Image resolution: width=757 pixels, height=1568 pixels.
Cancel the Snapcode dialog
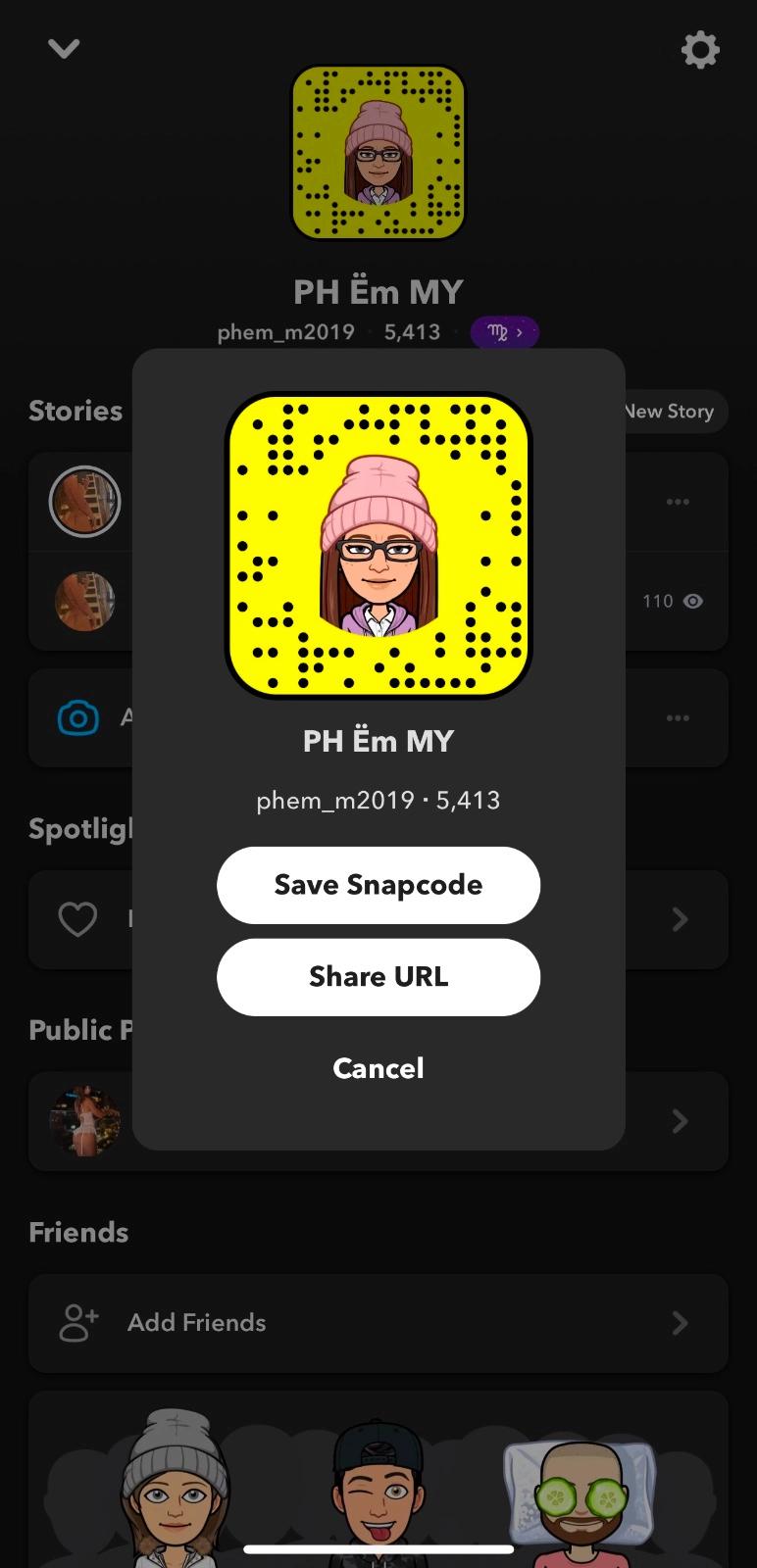tap(378, 1068)
